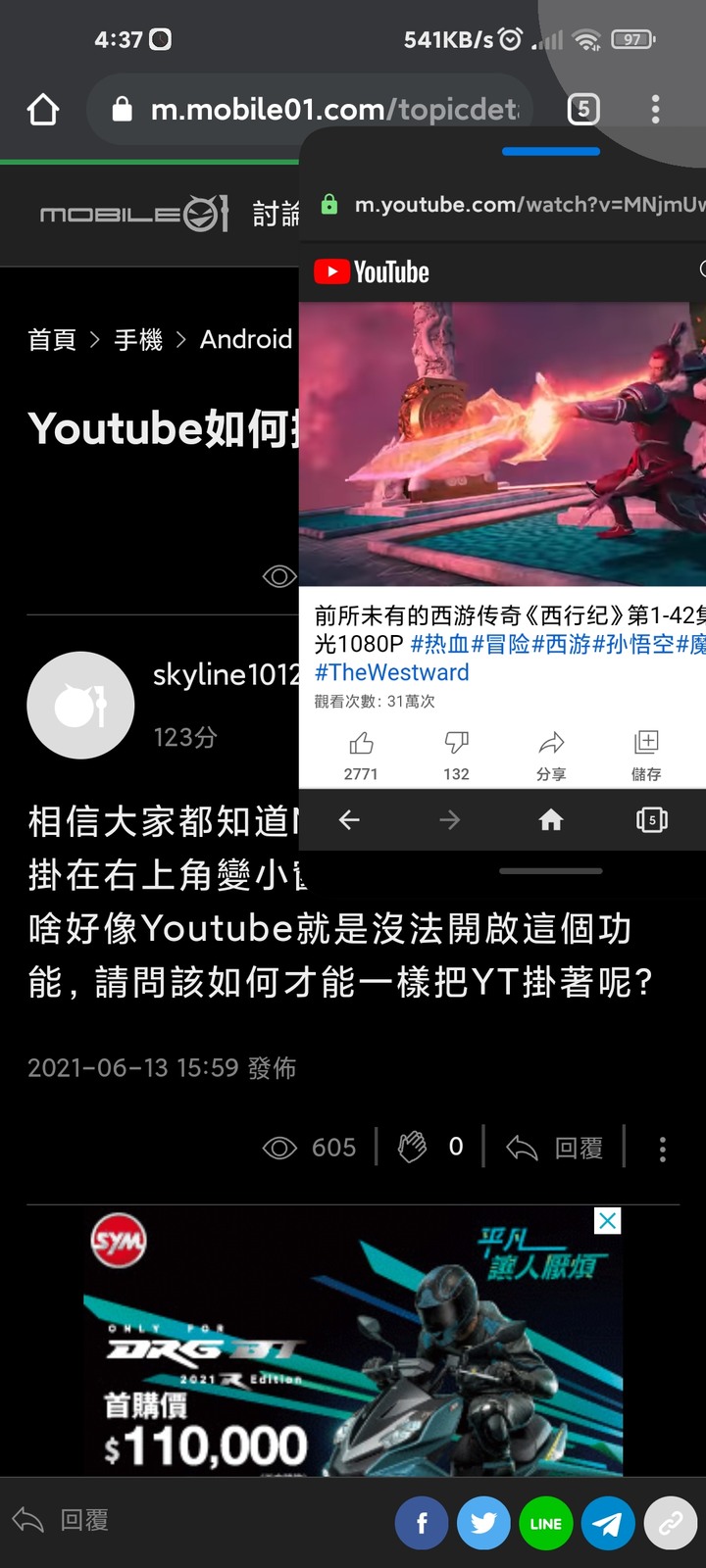
Task: Like the YouTube video in floating window
Action: click(x=361, y=754)
